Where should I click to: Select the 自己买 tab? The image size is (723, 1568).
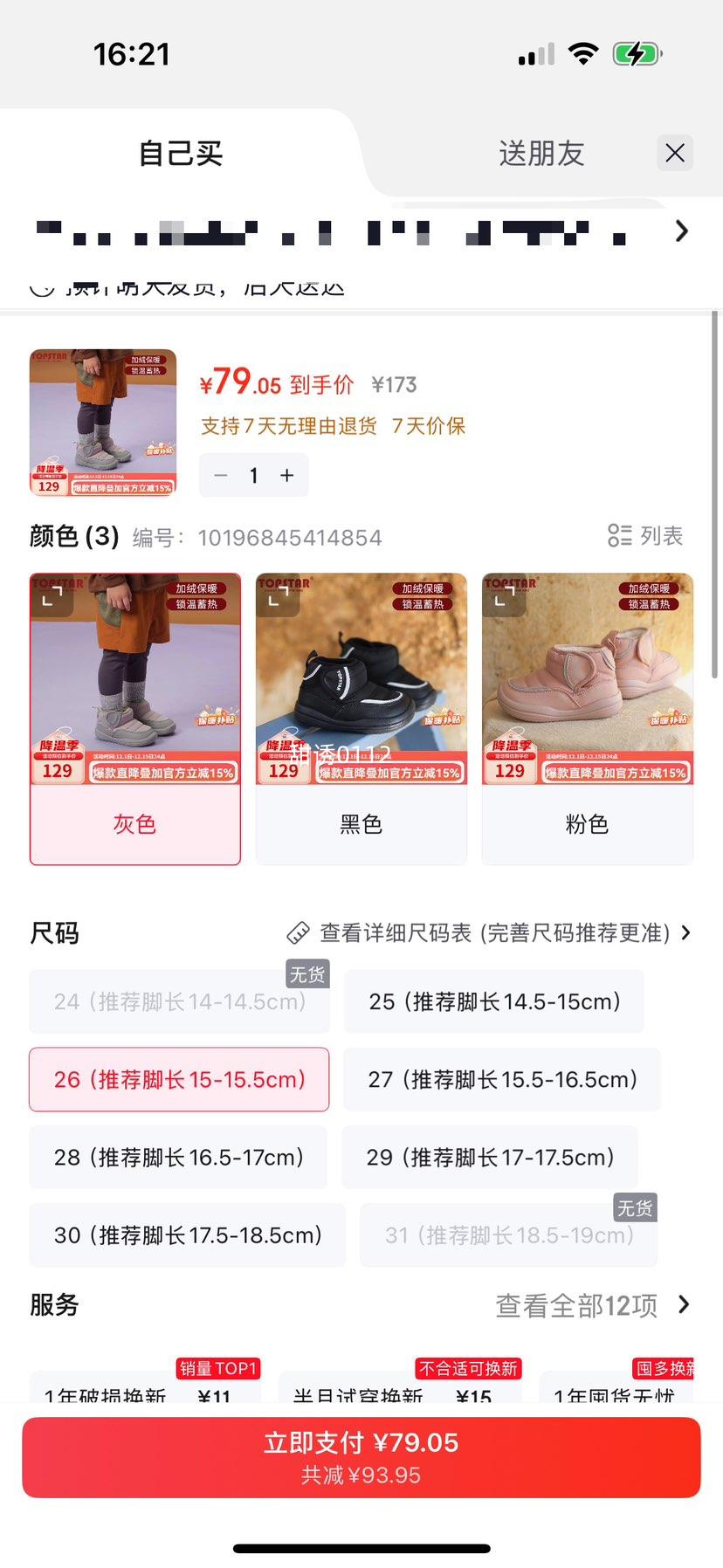click(x=179, y=154)
